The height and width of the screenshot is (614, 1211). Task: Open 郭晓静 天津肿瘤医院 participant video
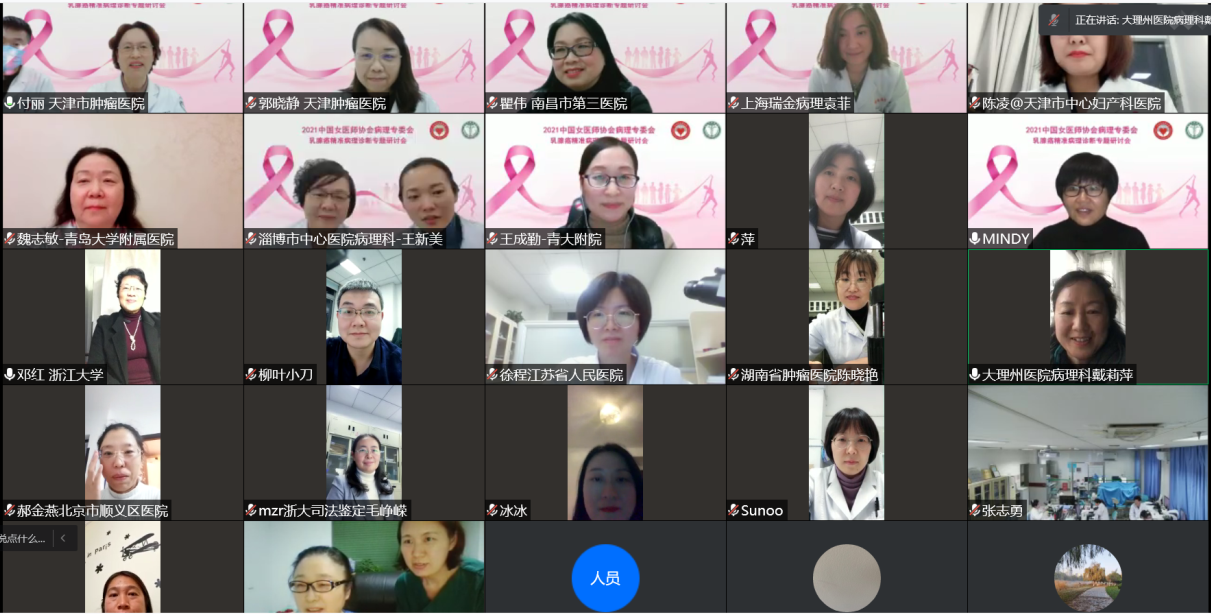pos(364,57)
